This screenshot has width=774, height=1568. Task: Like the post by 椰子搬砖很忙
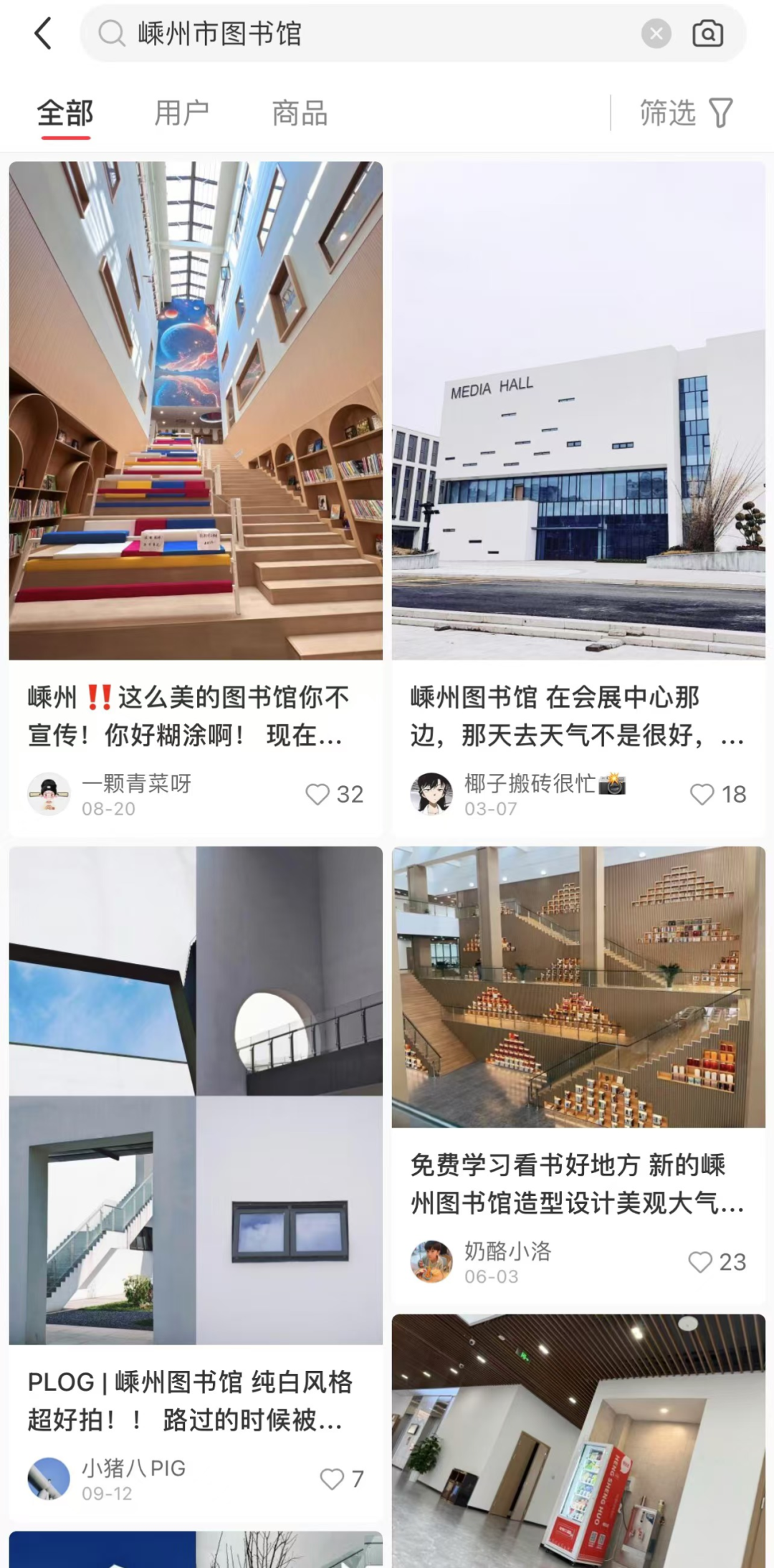tap(702, 794)
